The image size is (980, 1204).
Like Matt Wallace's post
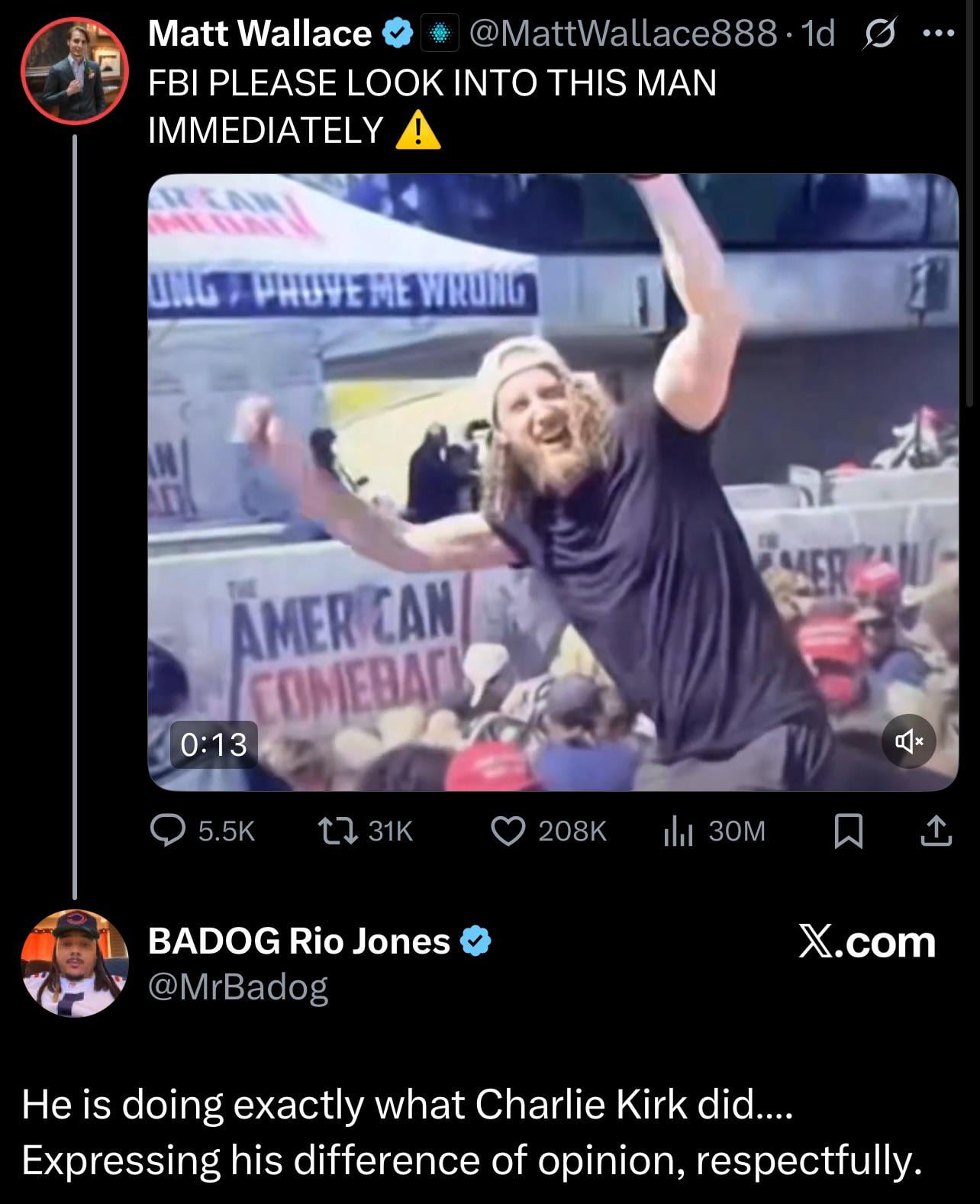point(508,831)
